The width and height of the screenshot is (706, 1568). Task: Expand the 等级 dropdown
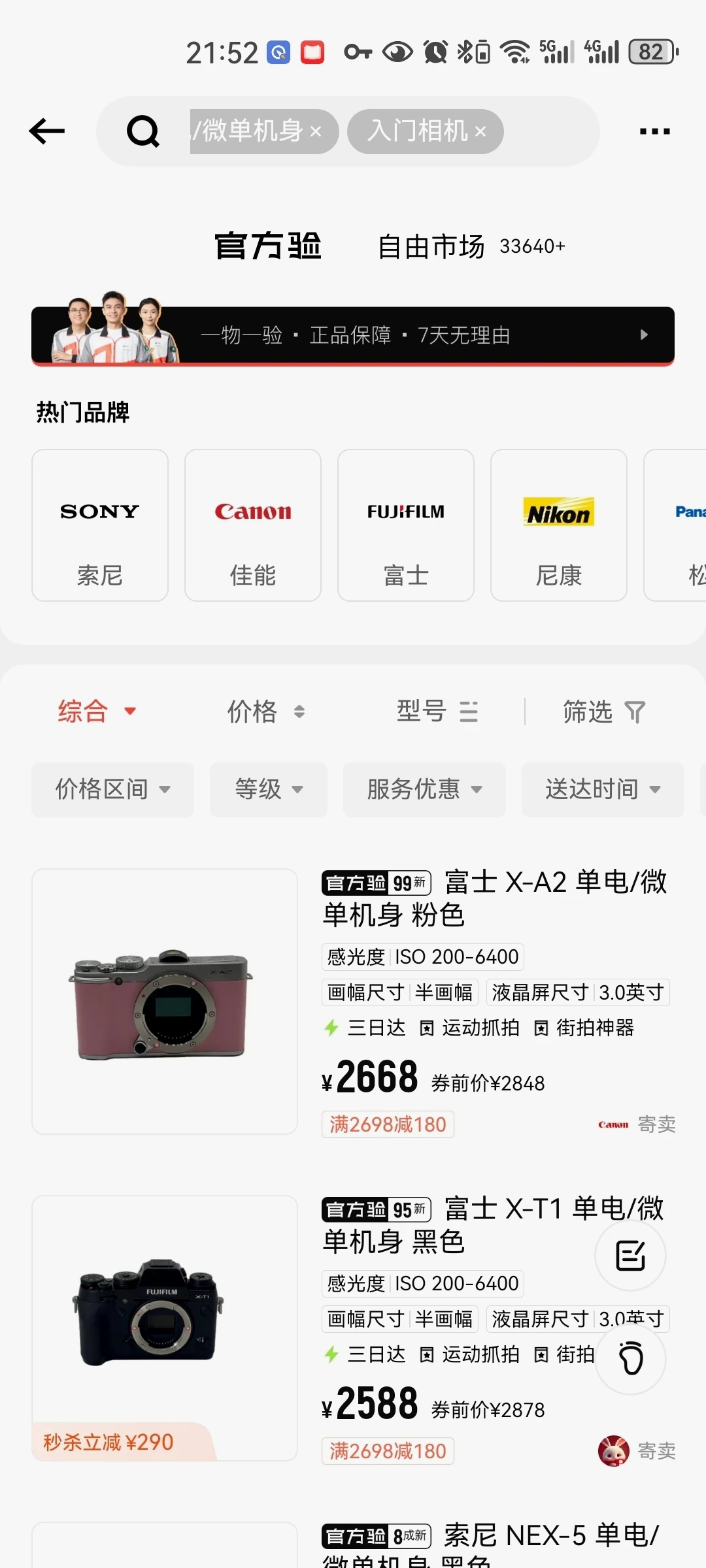click(x=268, y=789)
